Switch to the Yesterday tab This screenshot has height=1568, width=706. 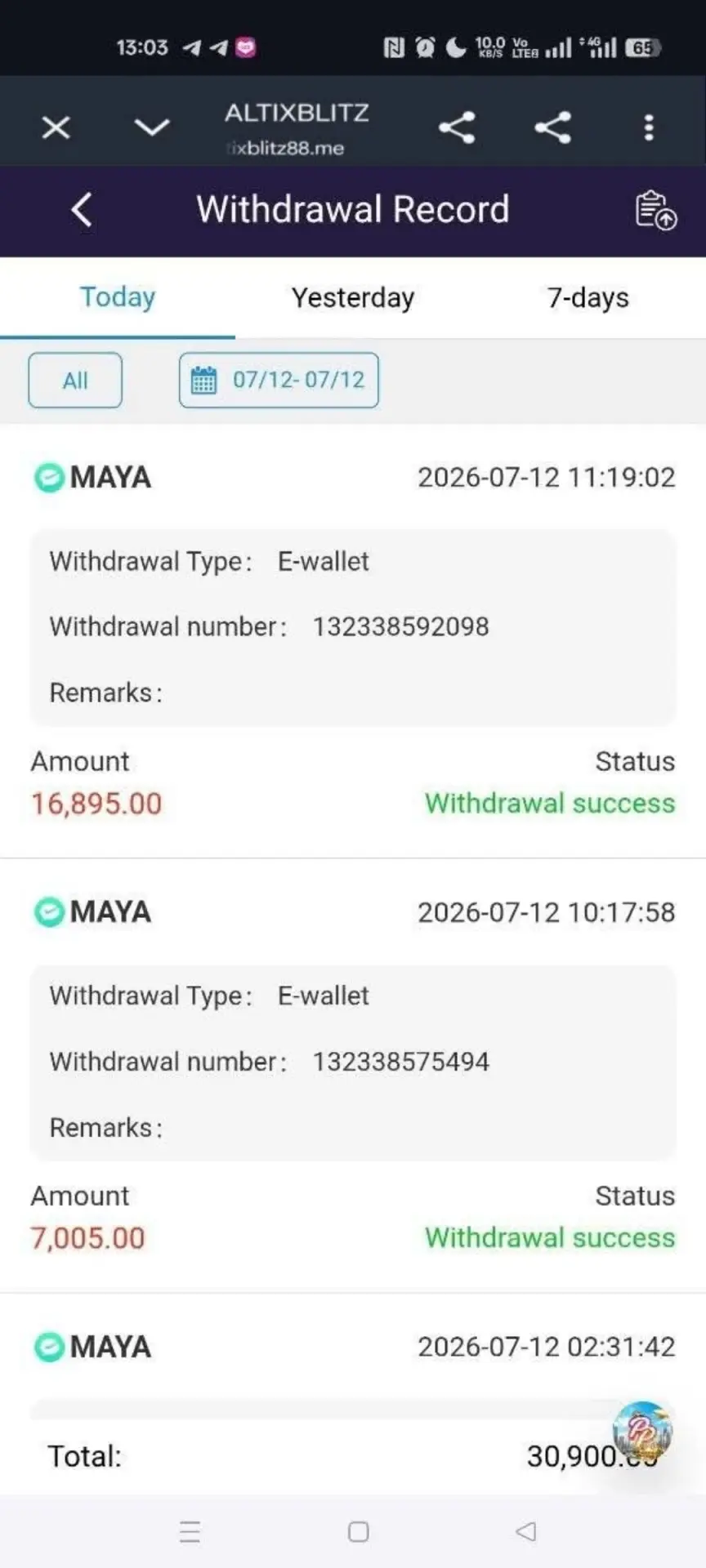[353, 297]
